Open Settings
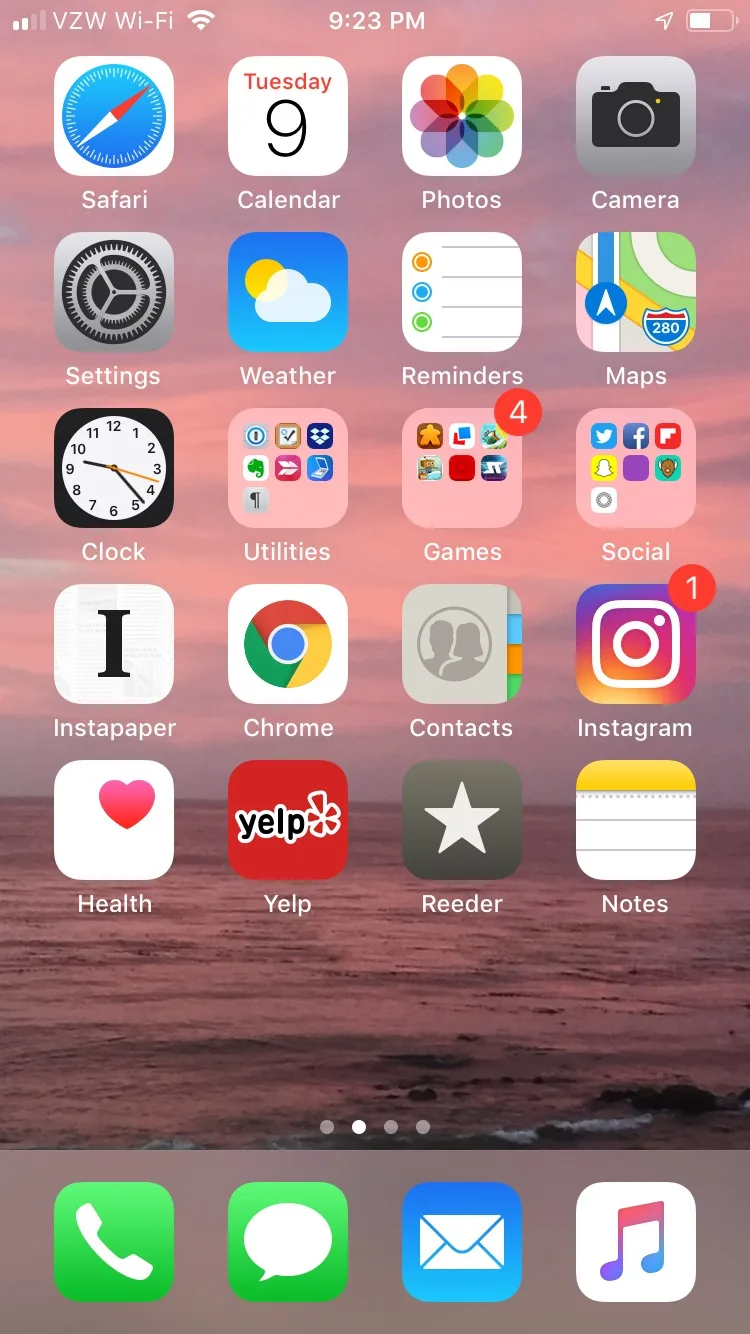Image resolution: width=750 pixels, height=1334 pixels. tap(114, 292)
